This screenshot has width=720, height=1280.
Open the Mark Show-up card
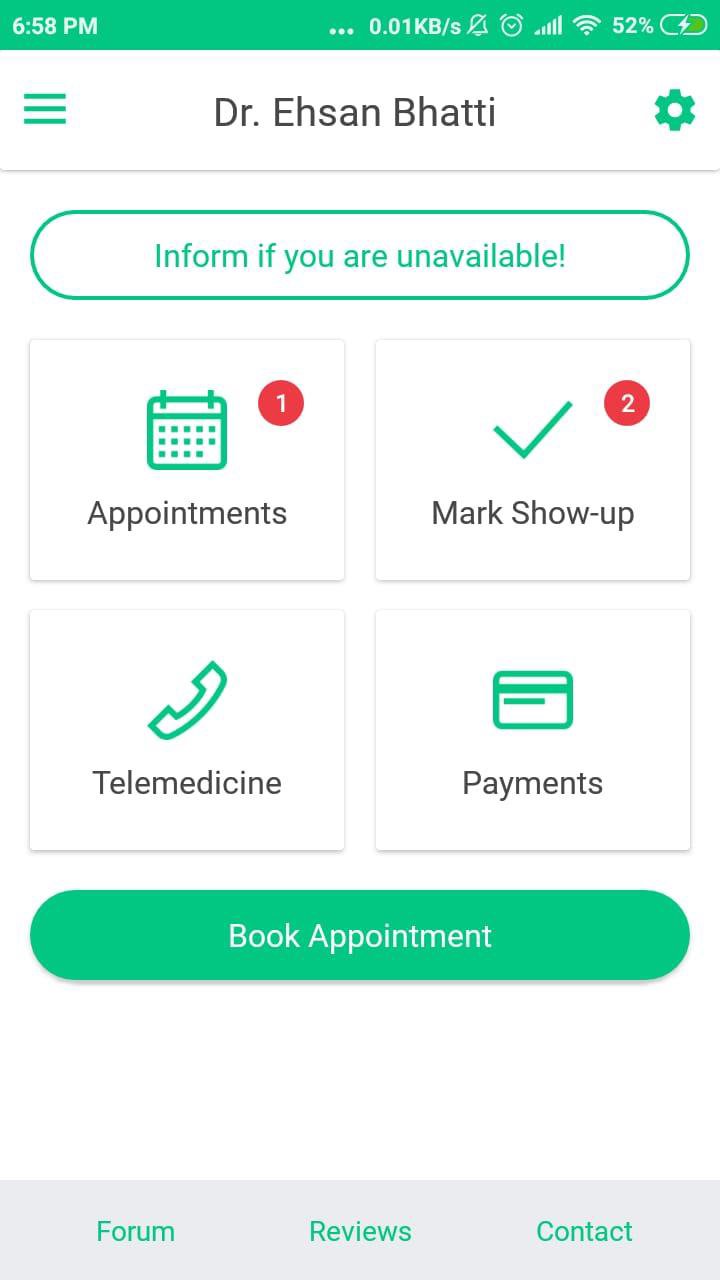(533, 460)
